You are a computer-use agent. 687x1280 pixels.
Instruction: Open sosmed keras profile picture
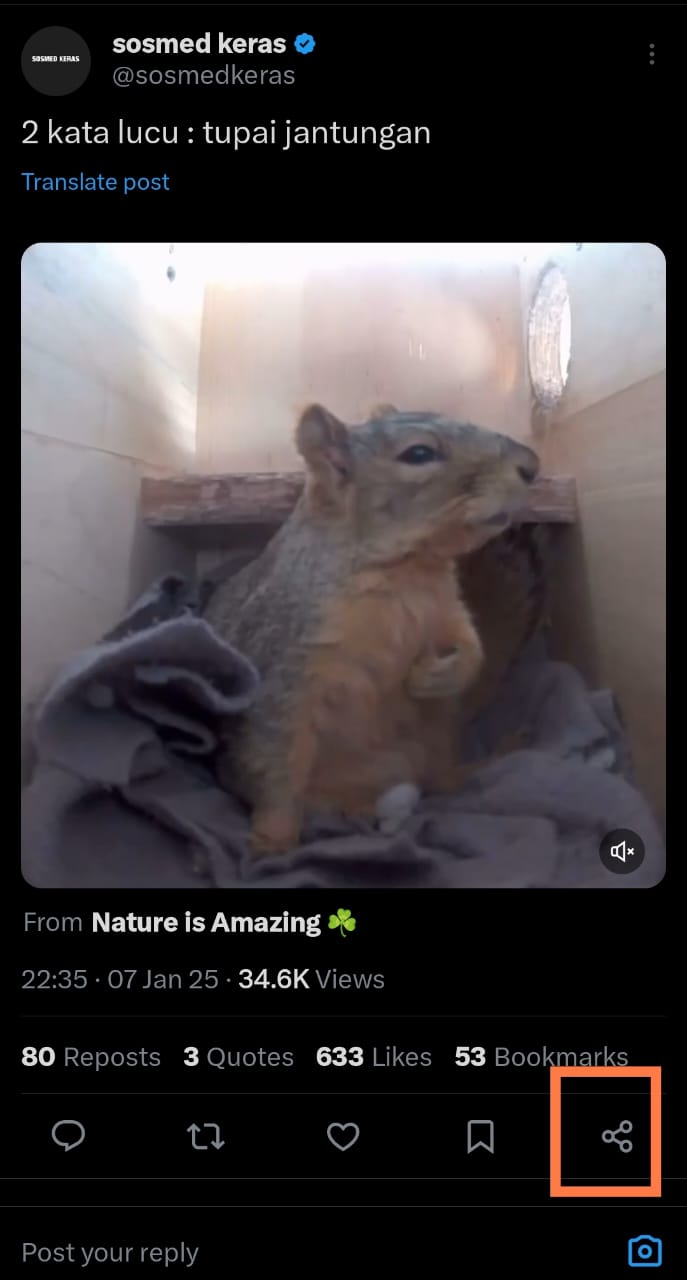pyautogui.click(x=56, y=60)
